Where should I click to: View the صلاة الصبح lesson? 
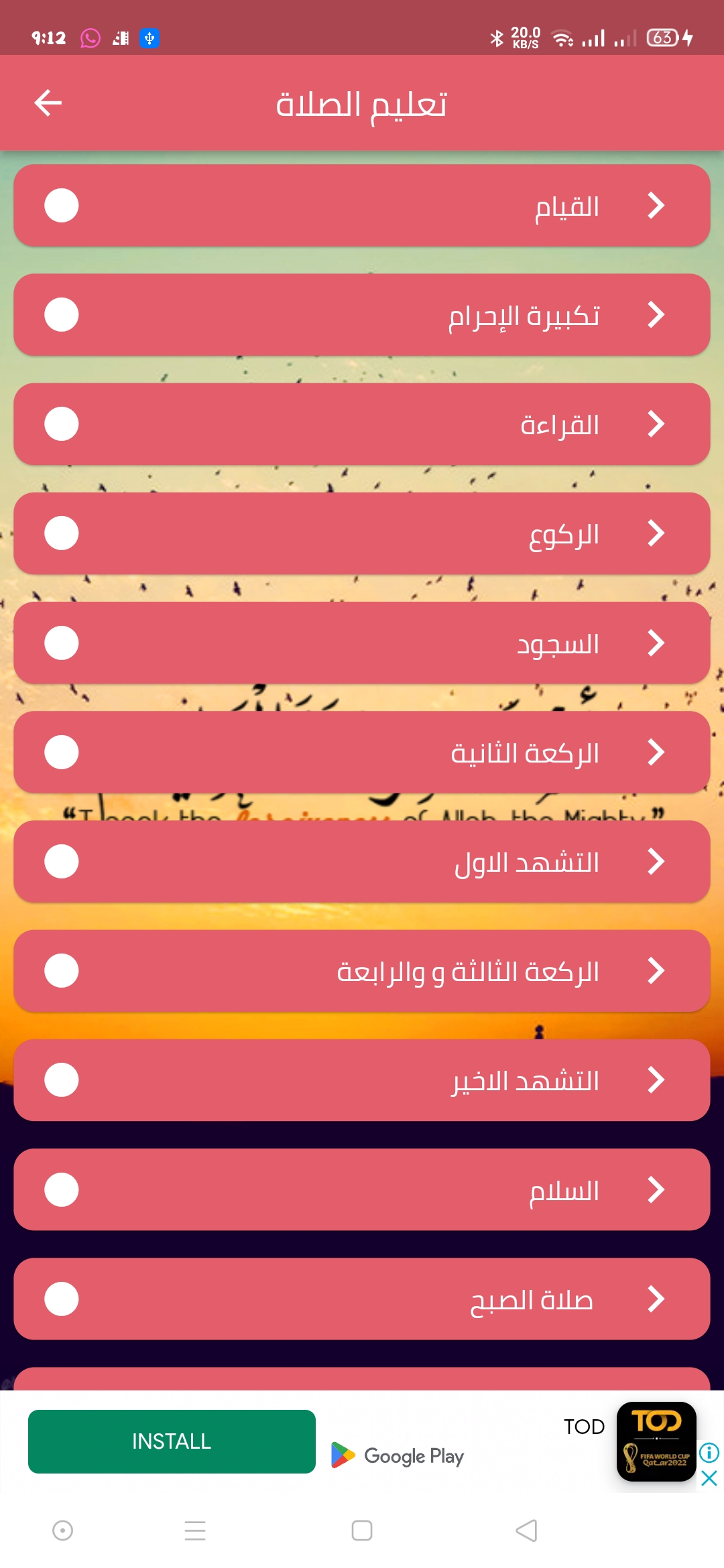[362, 1299]
